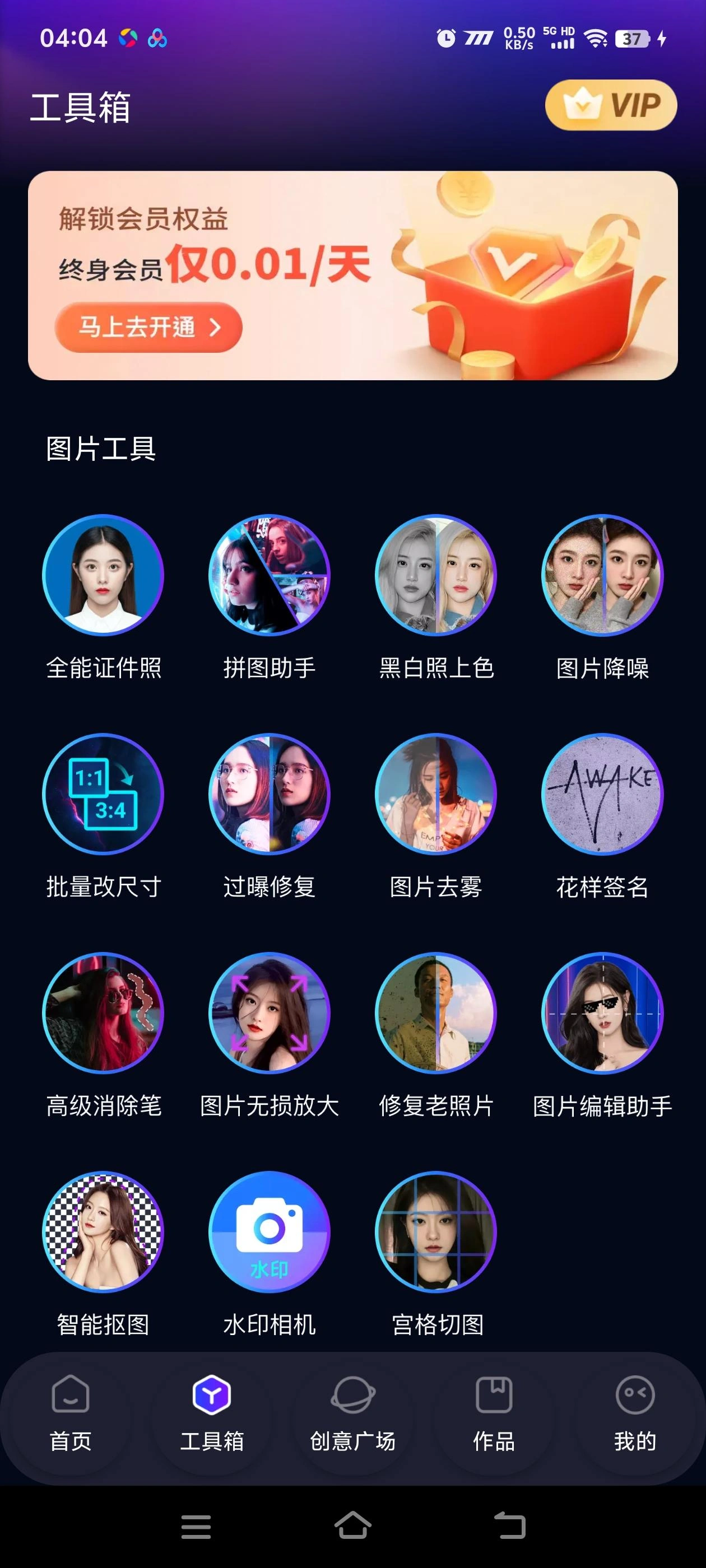Switch to the 首页 tab

click(71, 1413)
